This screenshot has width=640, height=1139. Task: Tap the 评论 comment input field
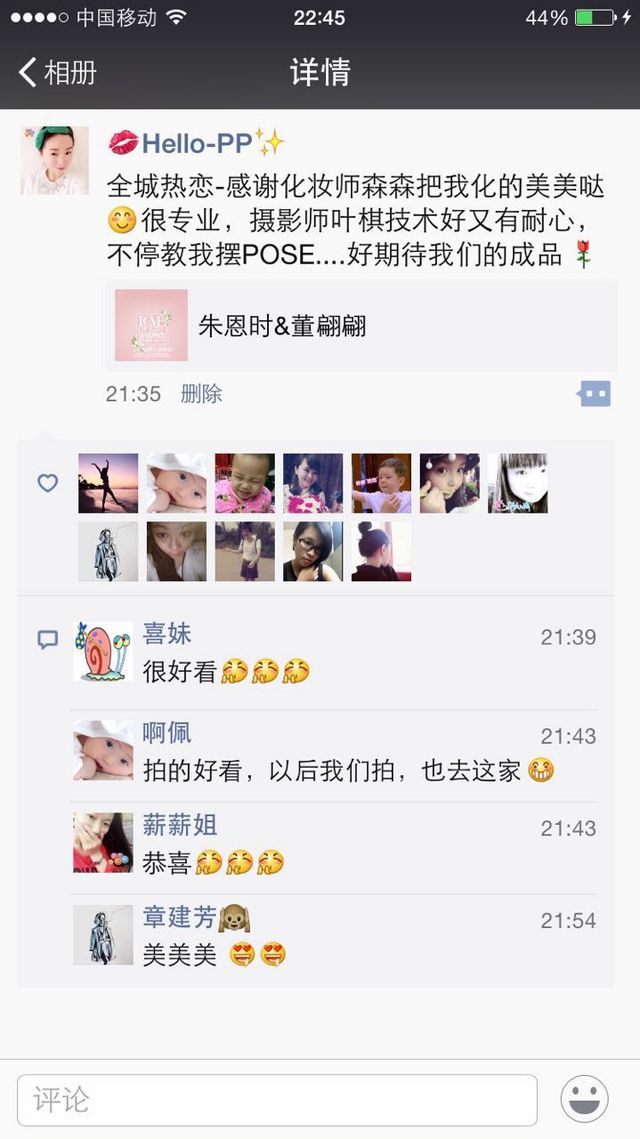click(x=277, y=1100)
